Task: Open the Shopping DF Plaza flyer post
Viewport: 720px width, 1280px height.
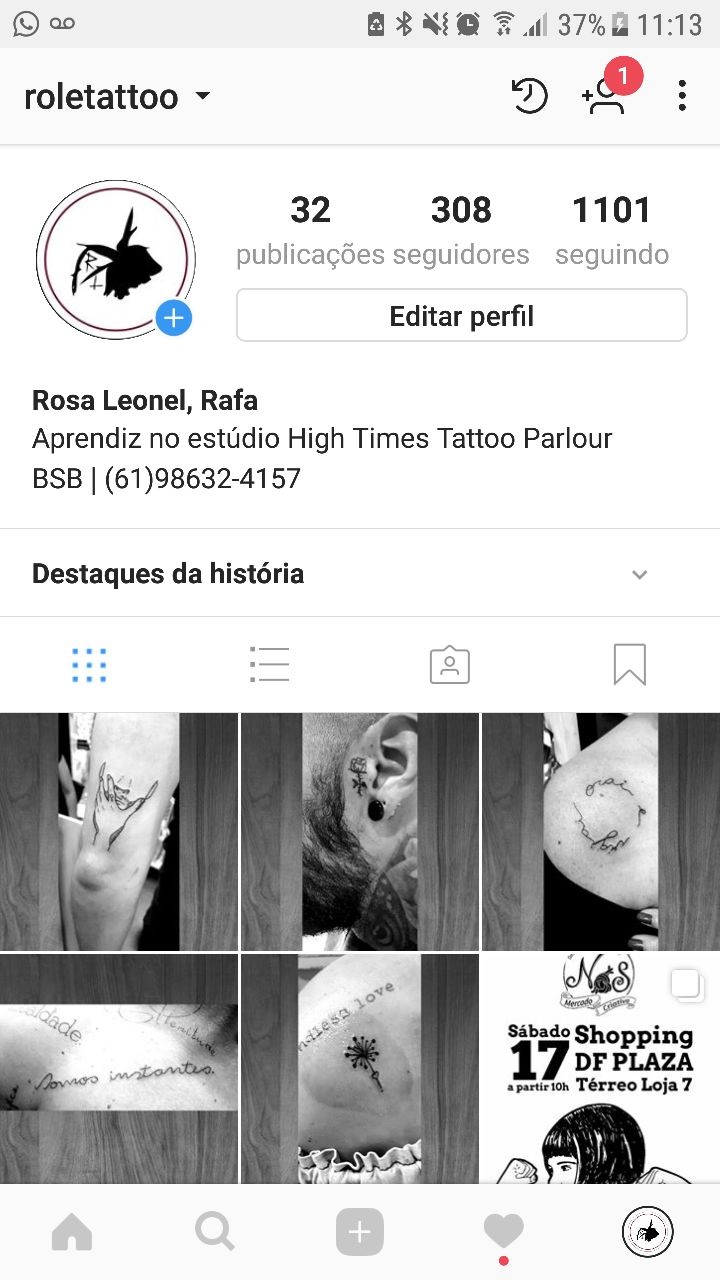Action: [x=601, y=1068]
